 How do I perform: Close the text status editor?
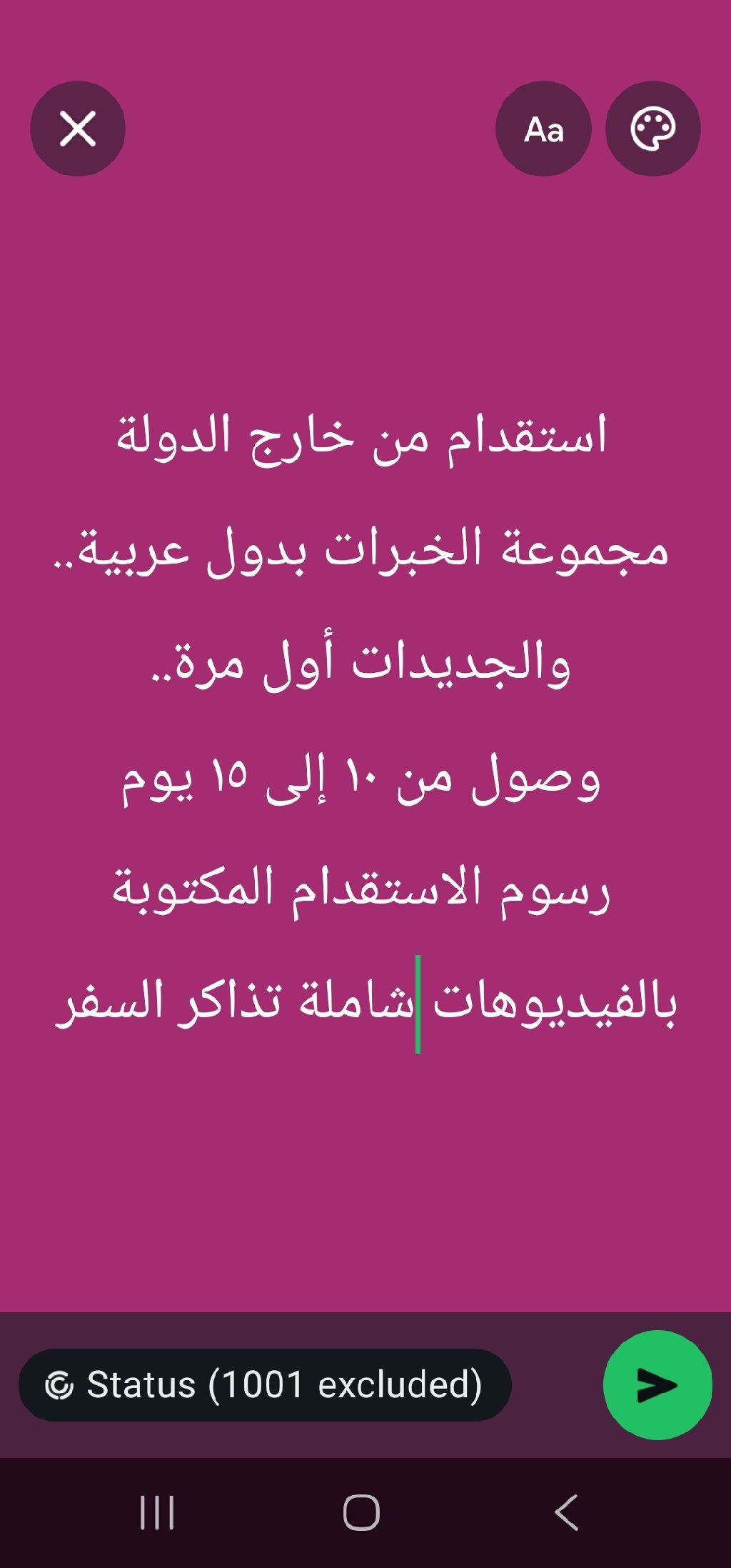[x=78, y=129]
